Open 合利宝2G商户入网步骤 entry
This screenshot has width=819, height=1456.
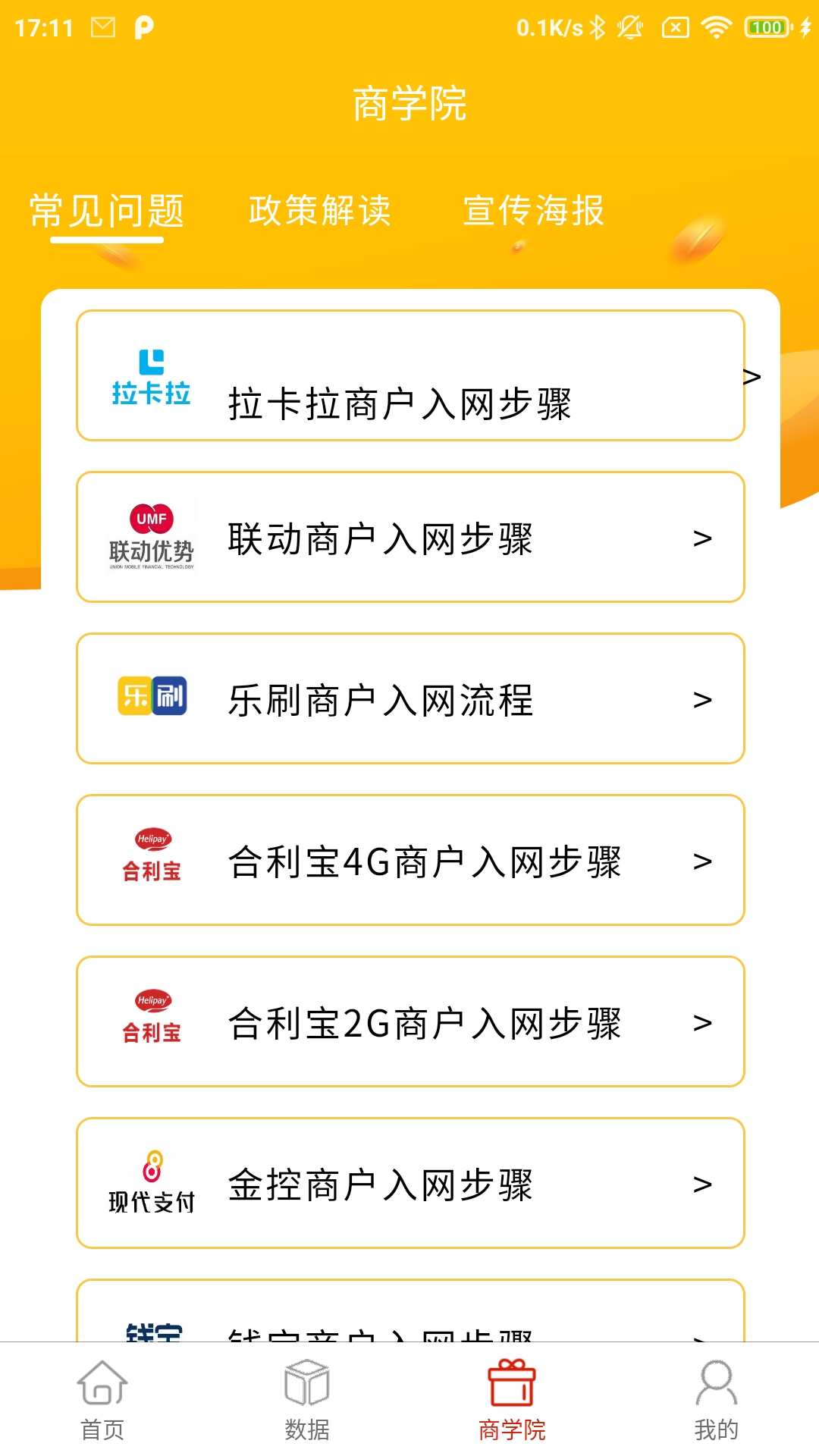click(x=409, y=1021)
